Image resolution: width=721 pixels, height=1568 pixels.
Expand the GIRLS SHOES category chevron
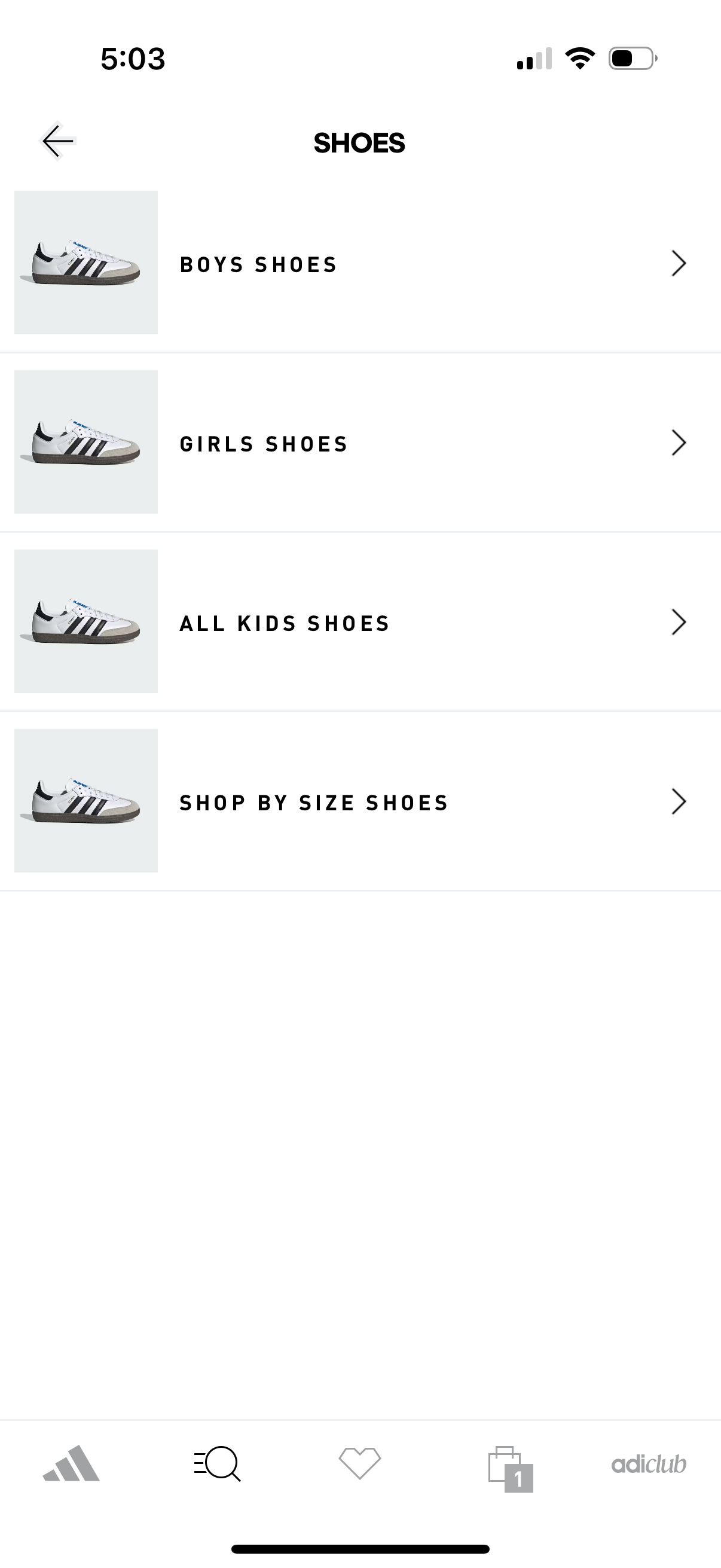[680, 443]
